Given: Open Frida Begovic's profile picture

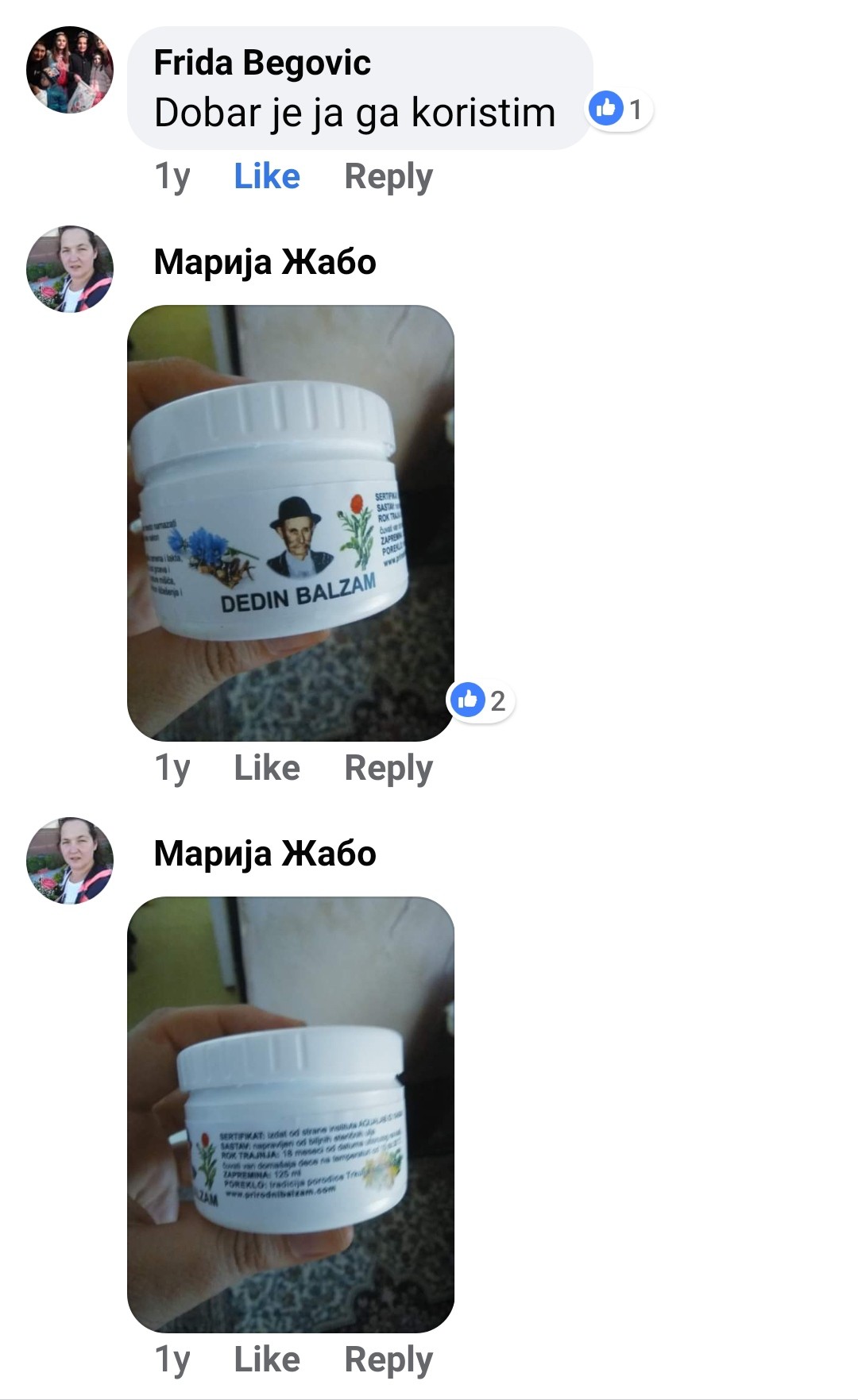Looking at the screenshot, I should tap(70, 70).
